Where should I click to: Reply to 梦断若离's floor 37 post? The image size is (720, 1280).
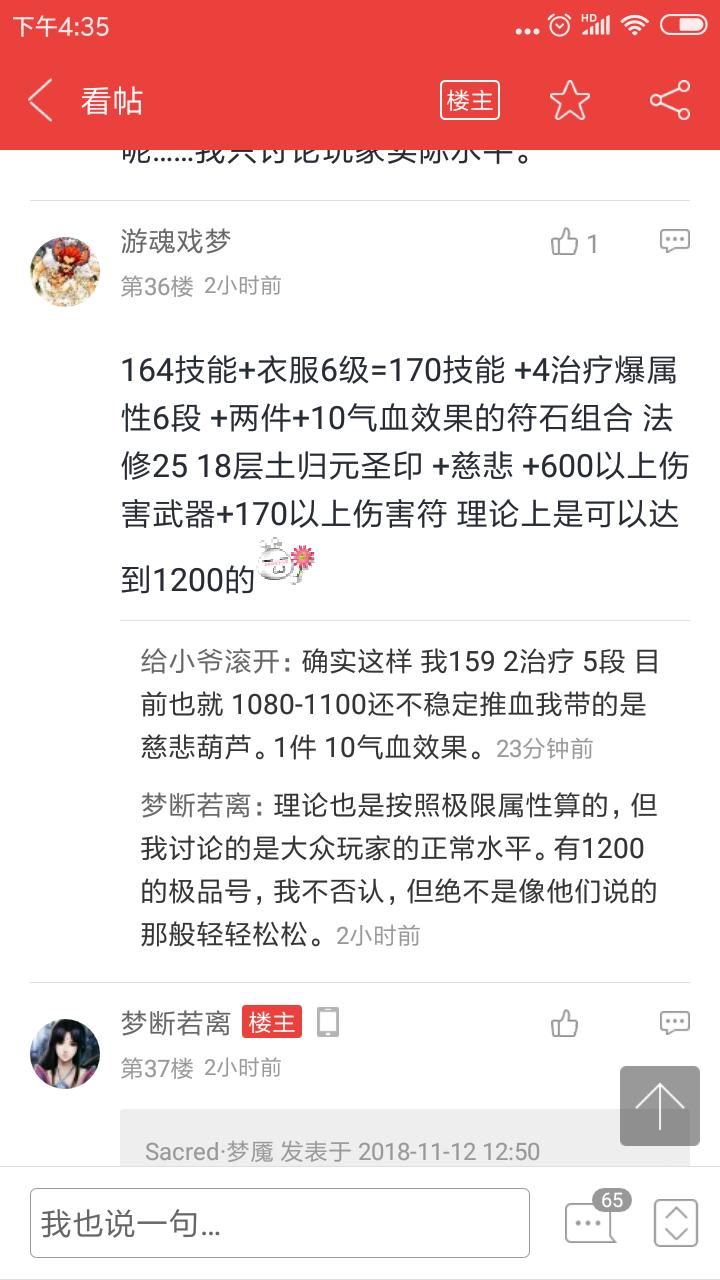(674, 1022)
